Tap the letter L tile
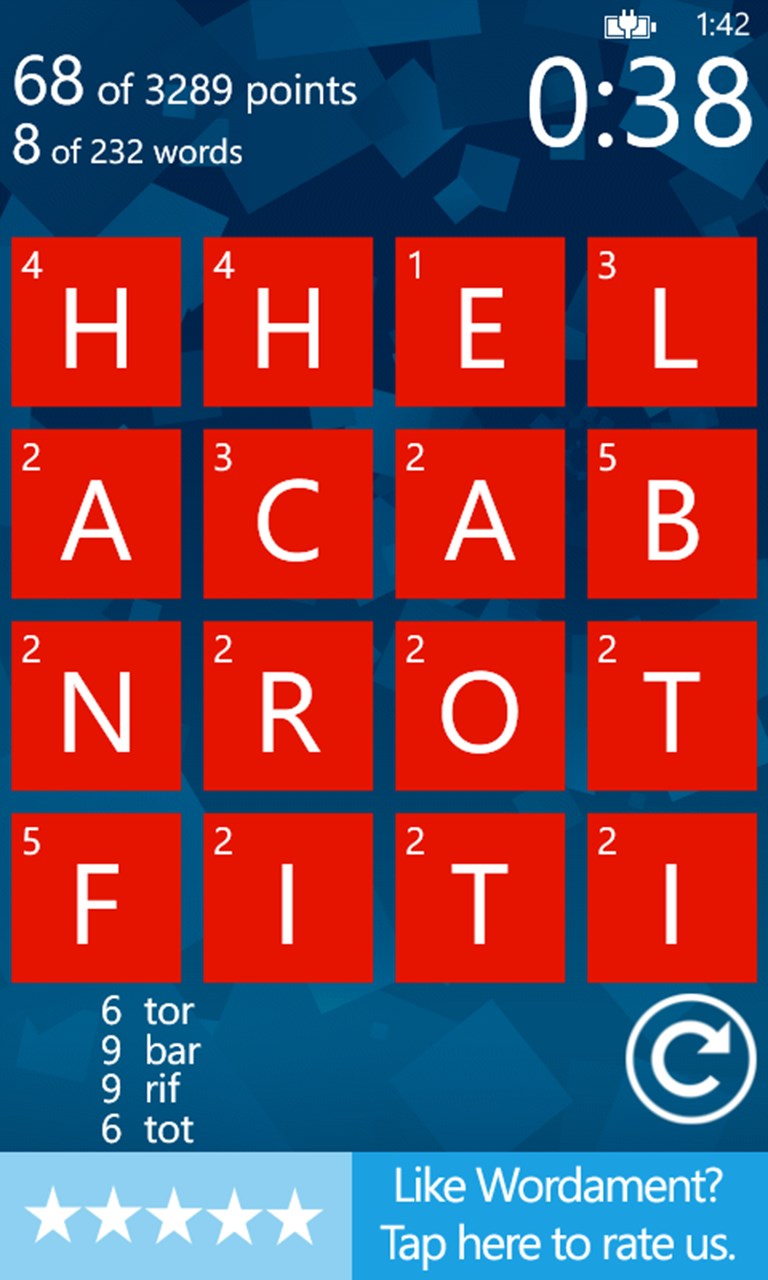768x1280 pixels. [671, 322]
